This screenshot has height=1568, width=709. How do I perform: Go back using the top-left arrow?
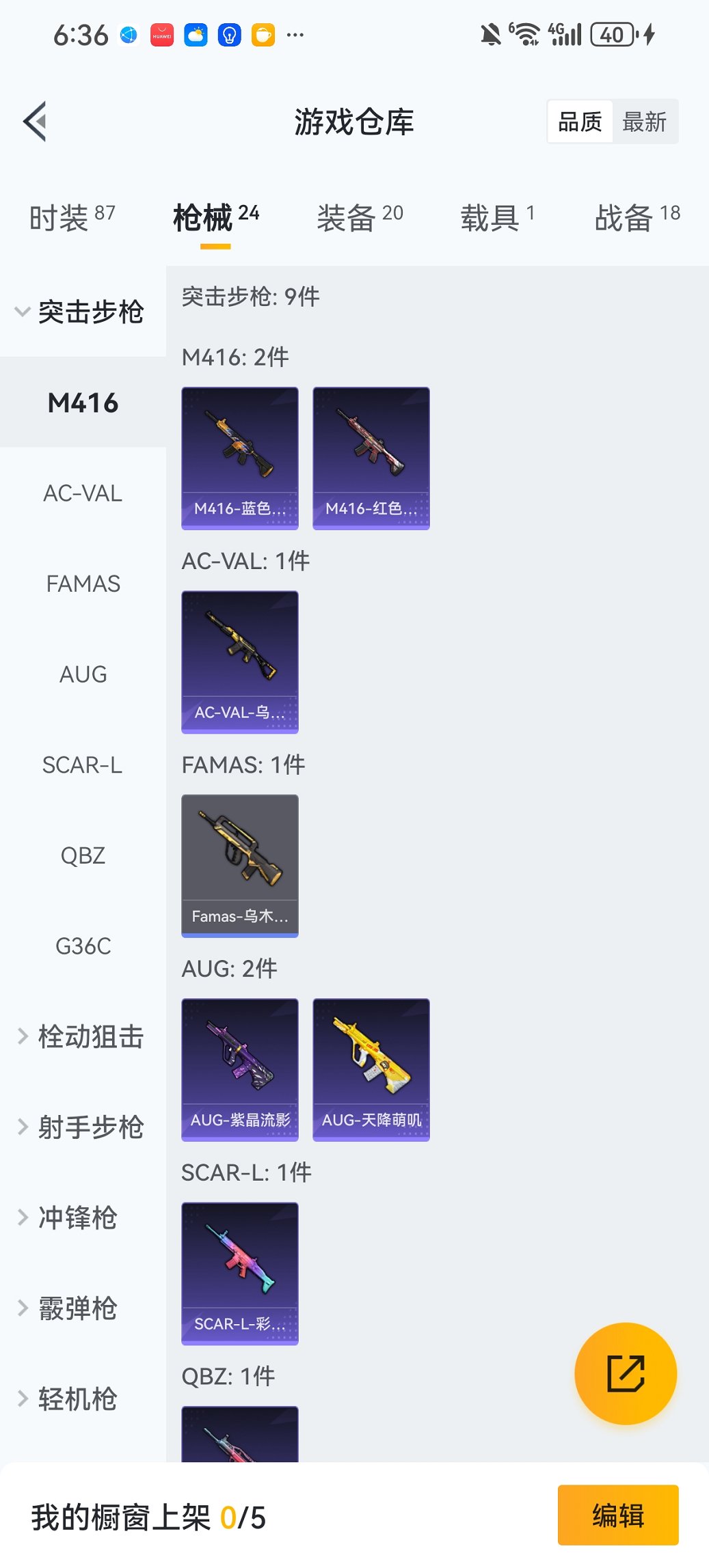point(36,122)
